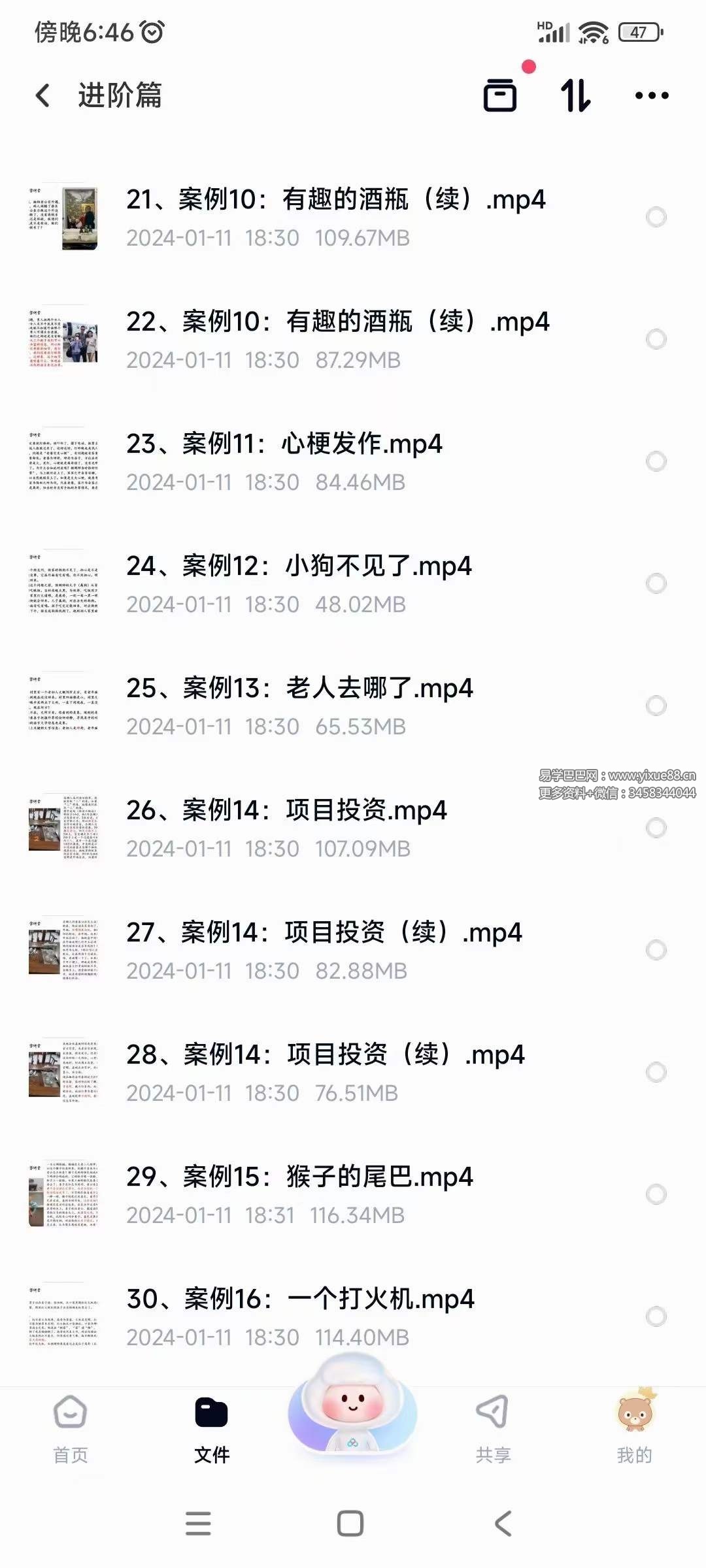
Task: Tap the AI assistant mascot at bottom center
Action: pos(352,1411)
